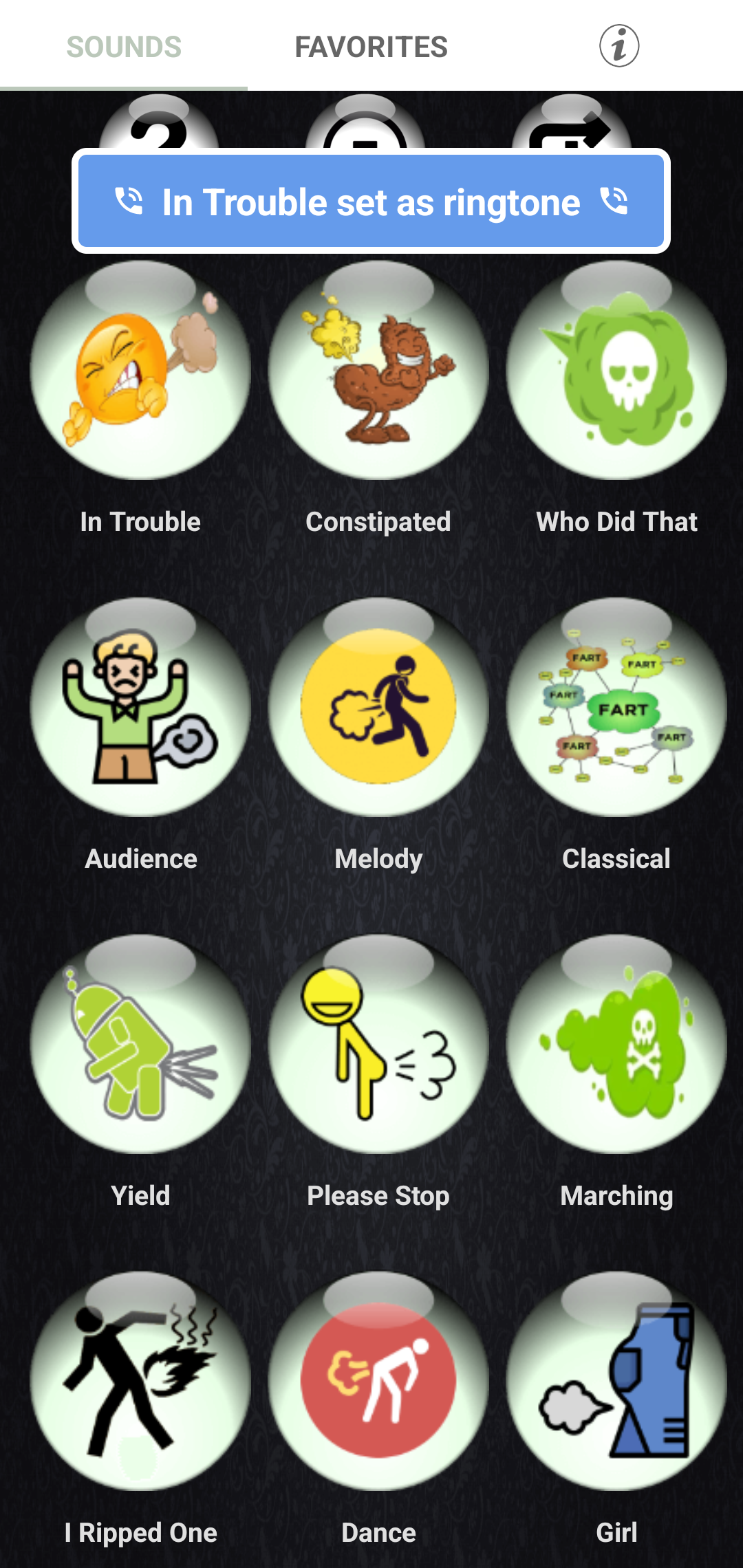
Task: Open the info screen
Action: [x=618, y=47]
